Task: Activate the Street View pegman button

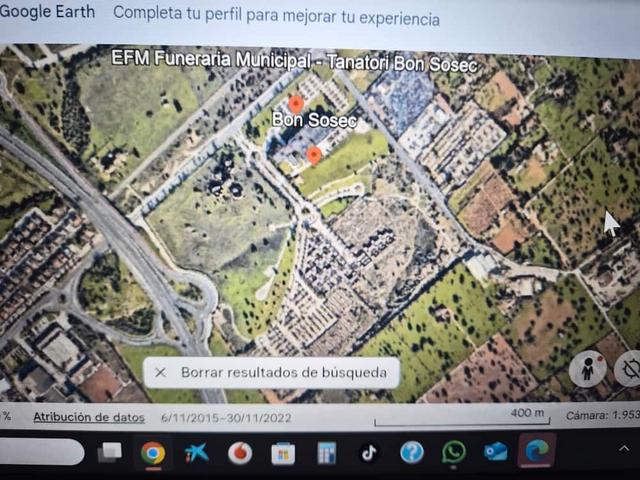Action: click(587, 369)
